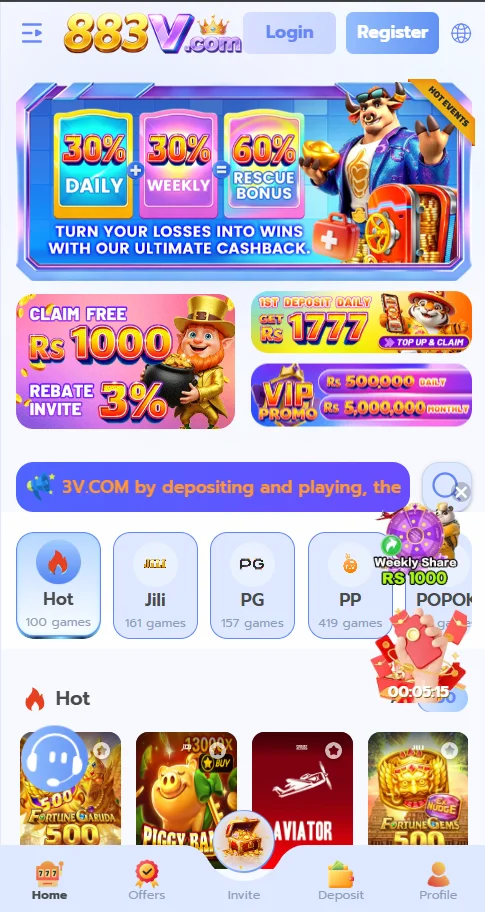Open the Claim Free Rs 1000 banner

point(126,361)
